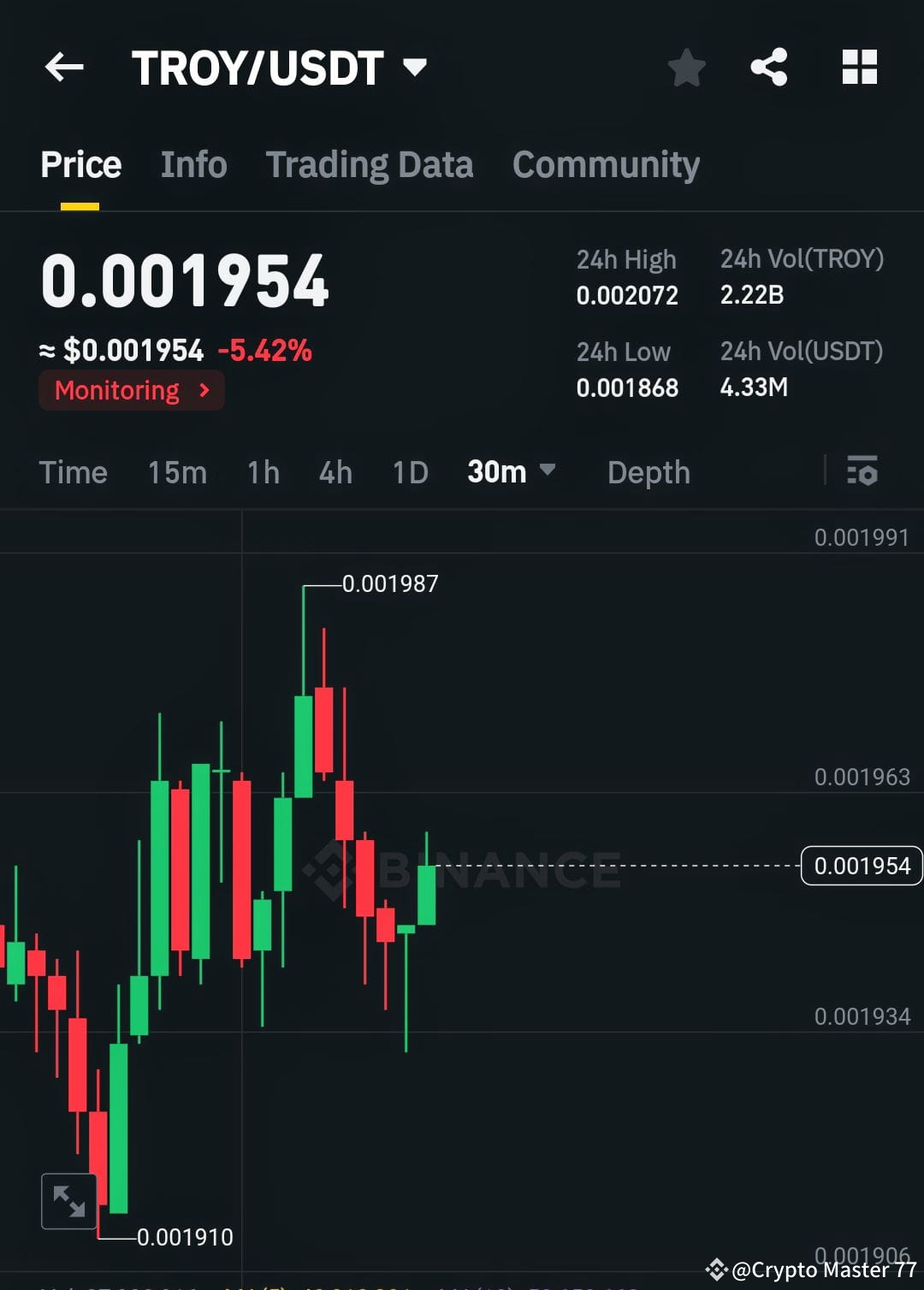Open the Time interval options

pos(73,472)
